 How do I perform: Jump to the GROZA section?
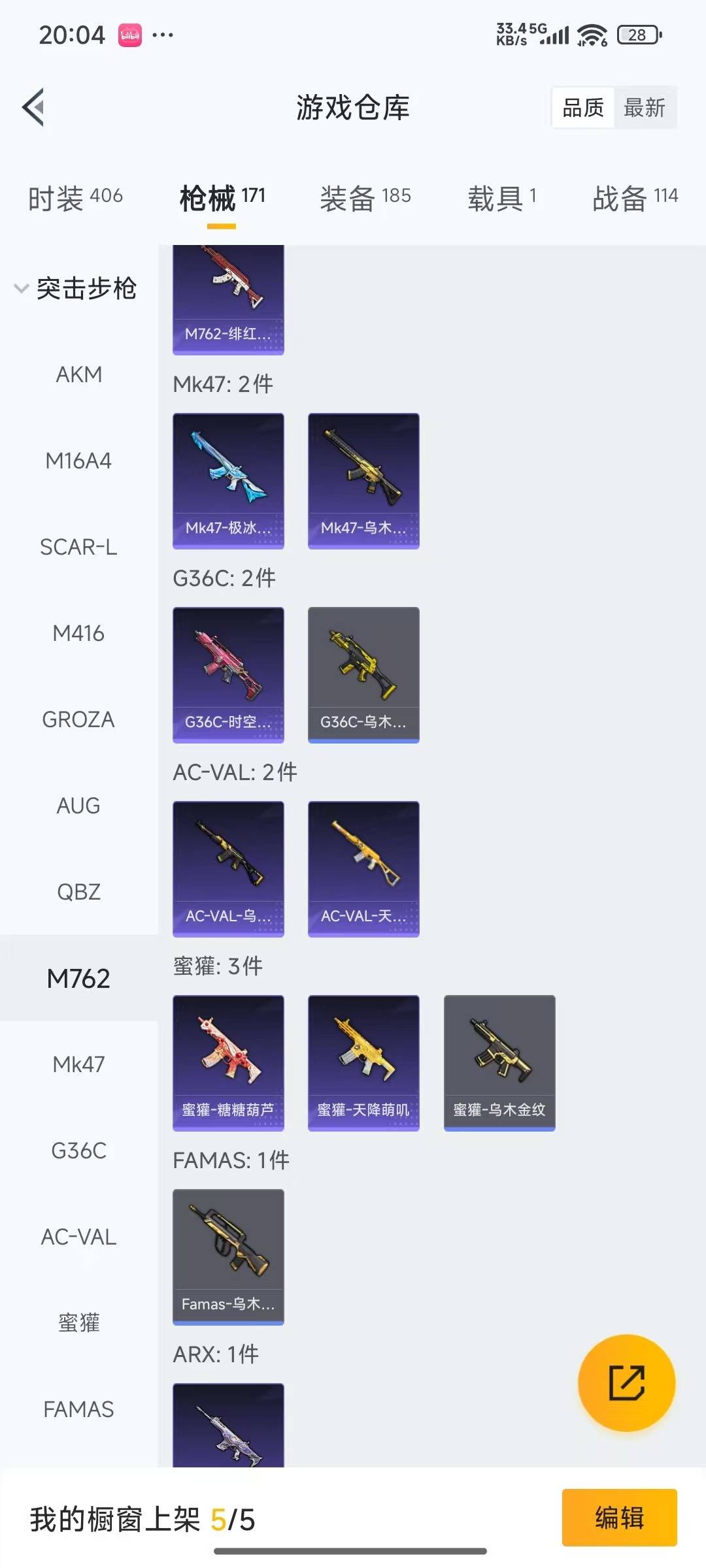click(x=79, y=719)
